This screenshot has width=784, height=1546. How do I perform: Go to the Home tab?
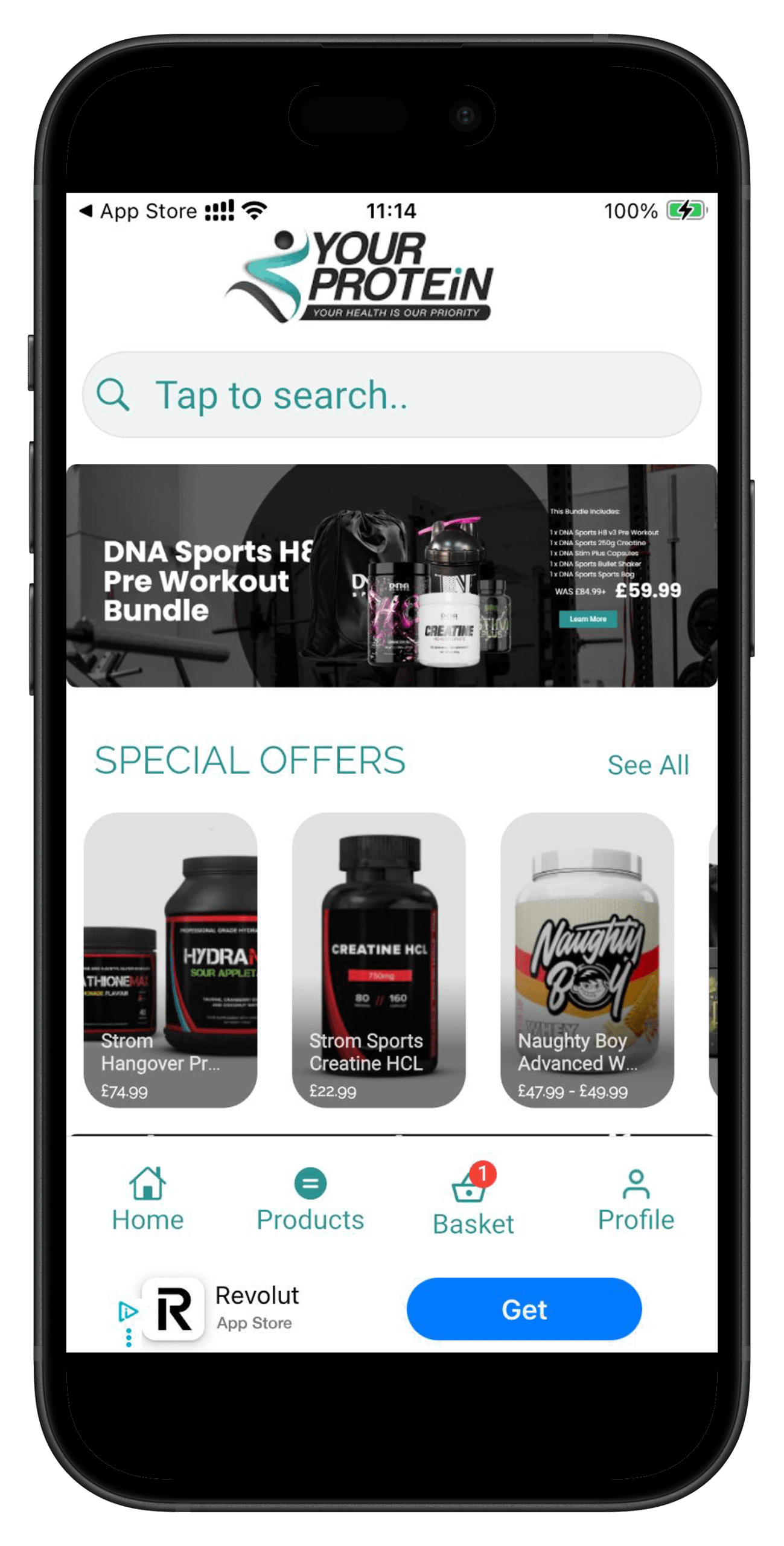click(147, 1199)
